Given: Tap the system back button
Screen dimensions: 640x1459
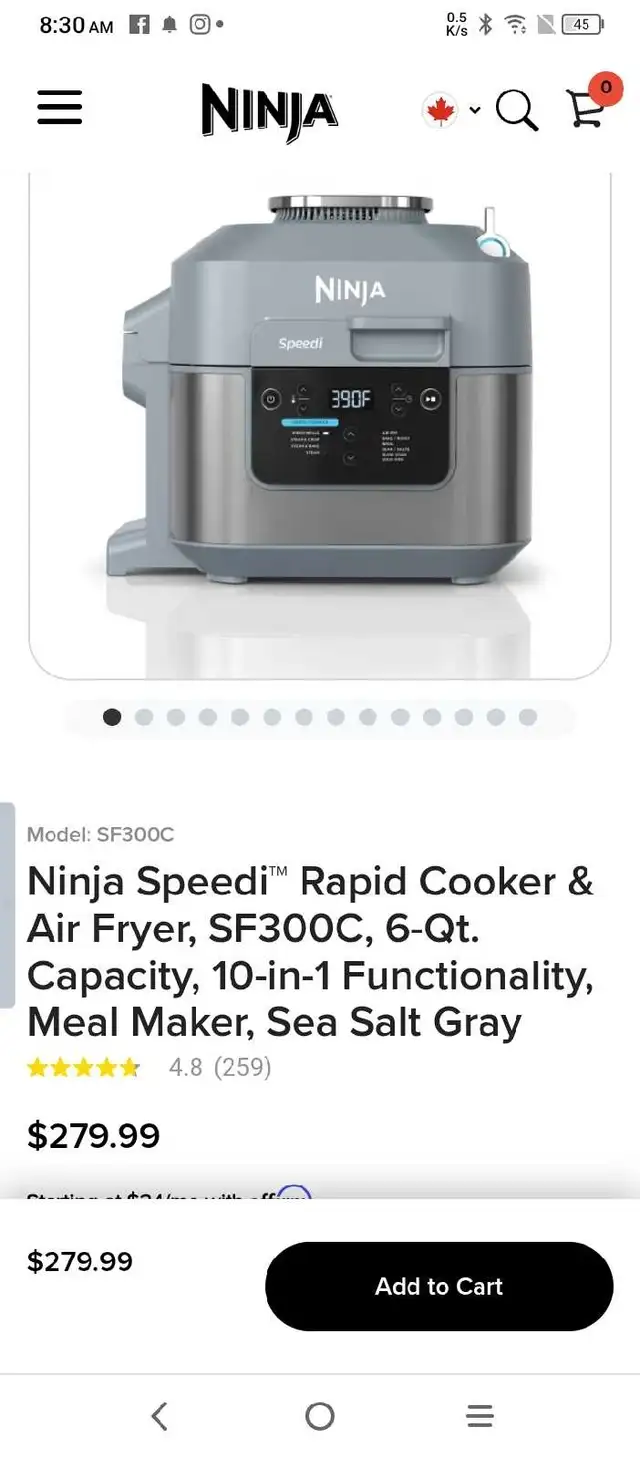Looking at the screenshot, I should (159, 1415).
